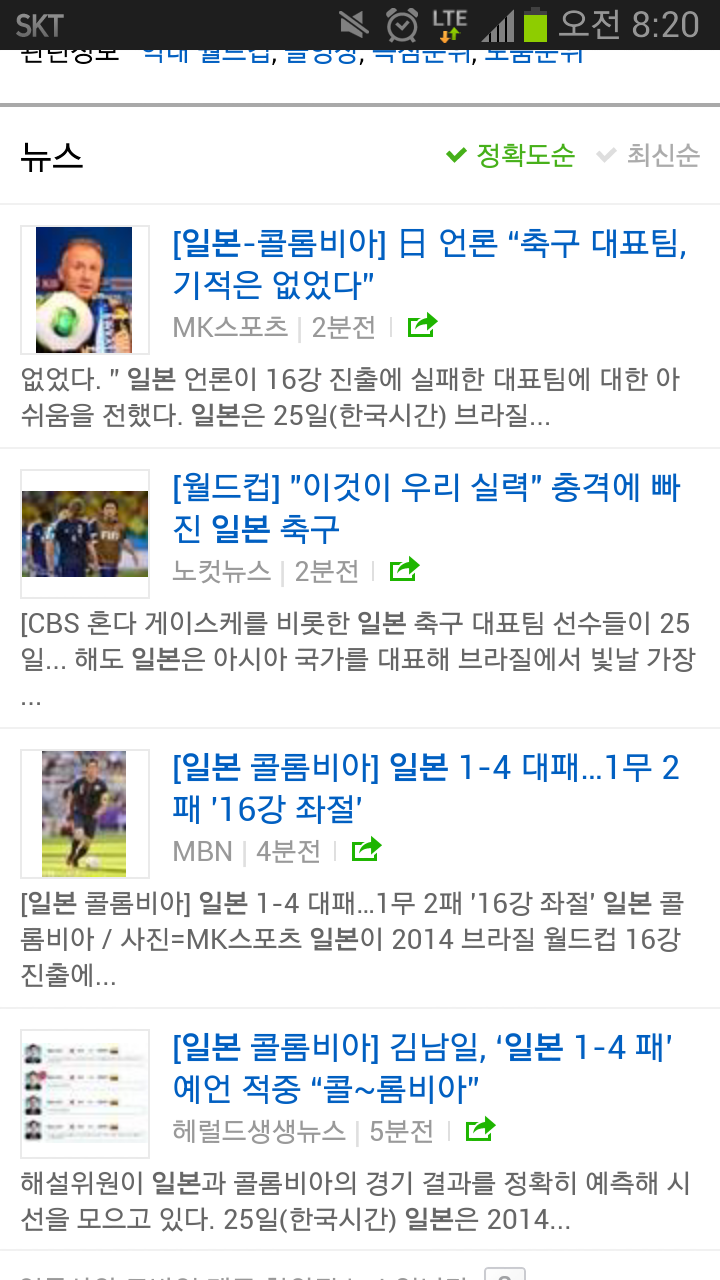Share the 헤럴드생생뉴스 article
The width and height of the screenshot is (720, 1280).
[478, 1129]
